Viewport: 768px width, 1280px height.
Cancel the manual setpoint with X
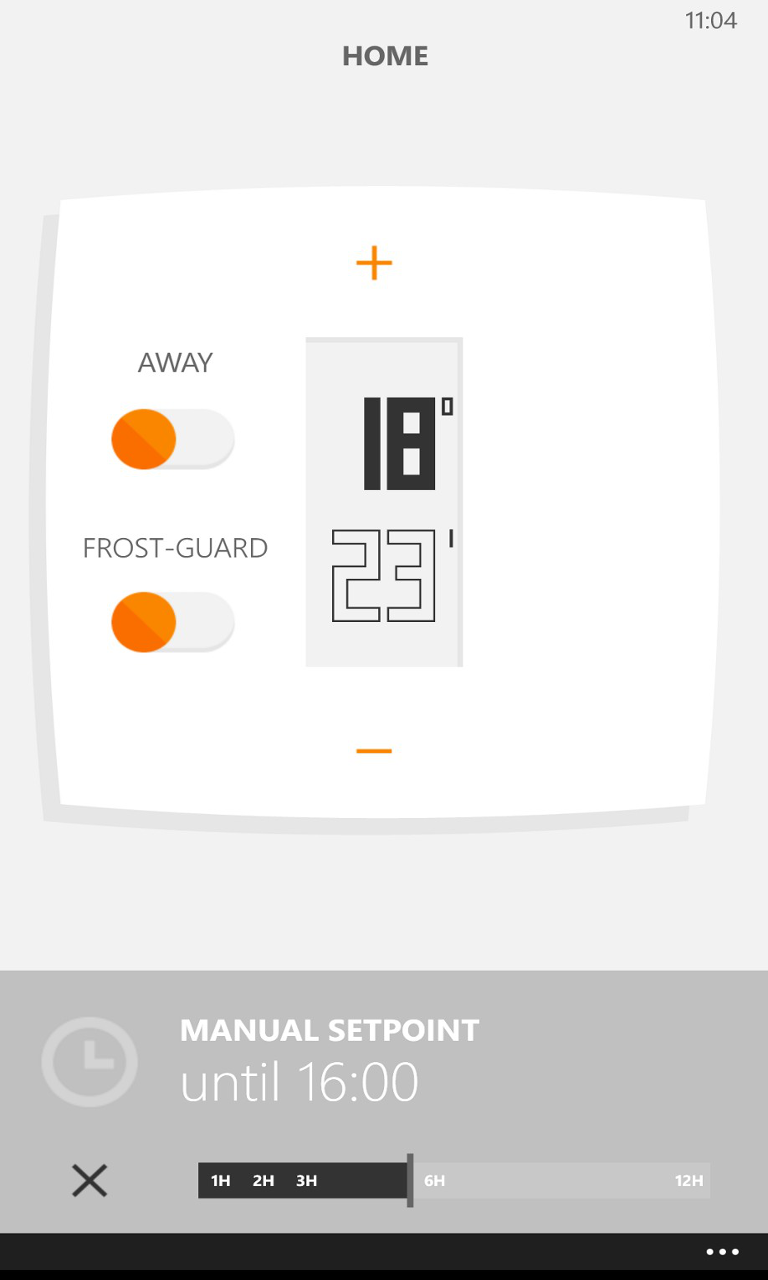pos(90,1181)
